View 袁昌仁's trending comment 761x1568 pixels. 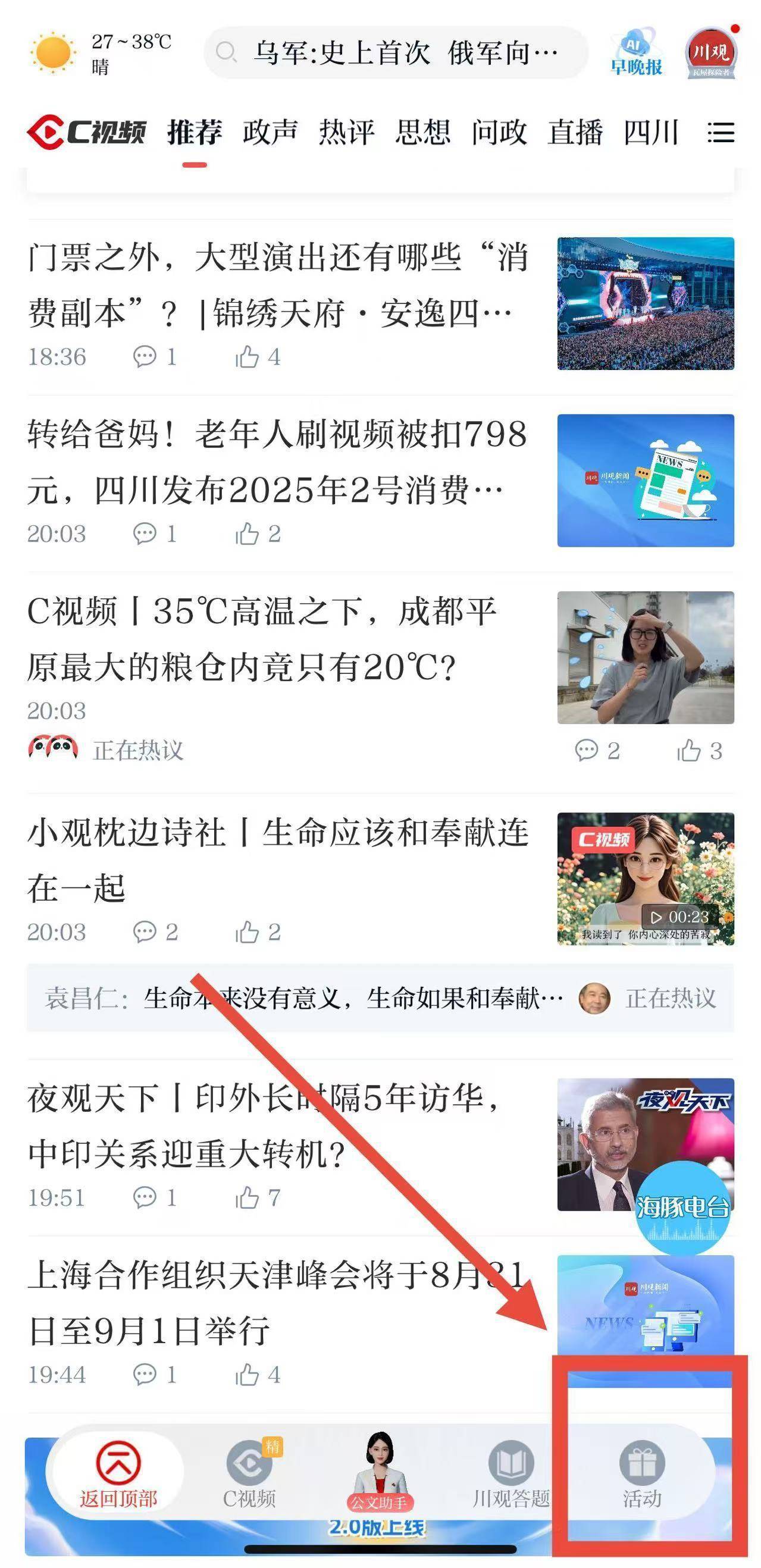tap(353, 998)
